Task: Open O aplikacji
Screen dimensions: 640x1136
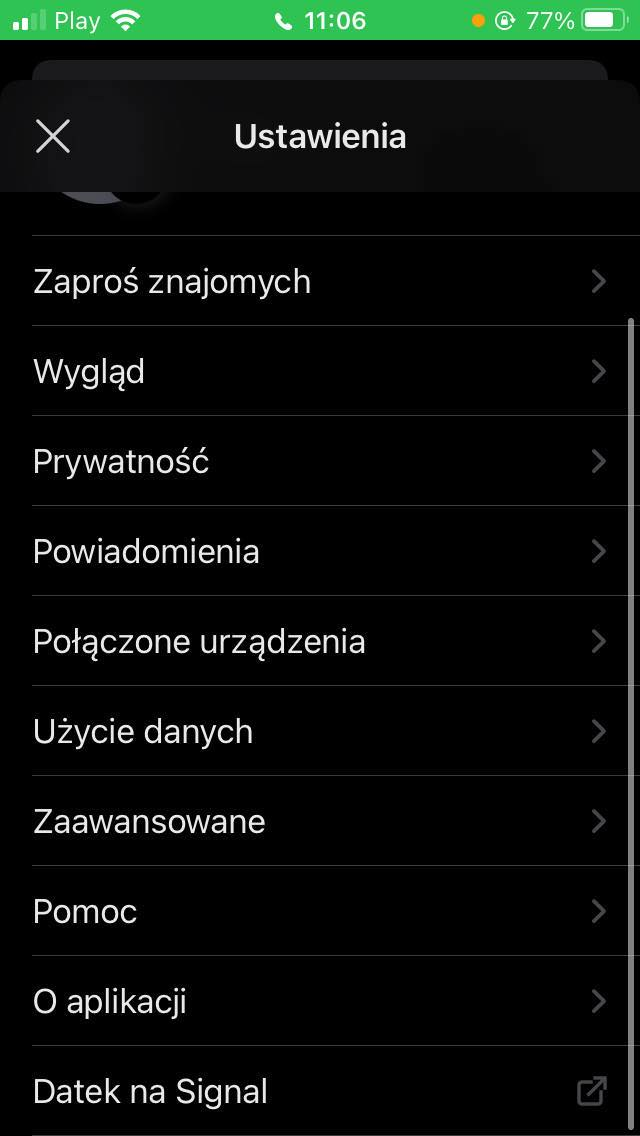Action: 320,1001
